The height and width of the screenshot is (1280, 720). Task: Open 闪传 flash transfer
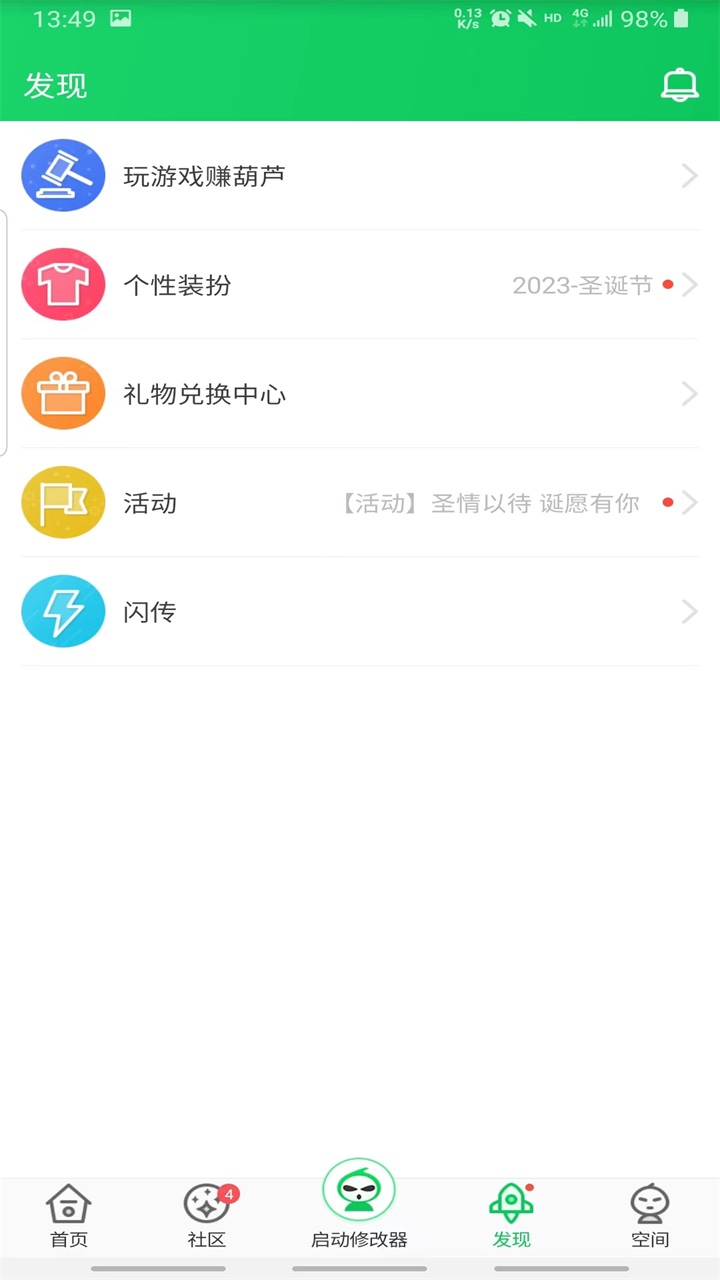click(360, 612)
